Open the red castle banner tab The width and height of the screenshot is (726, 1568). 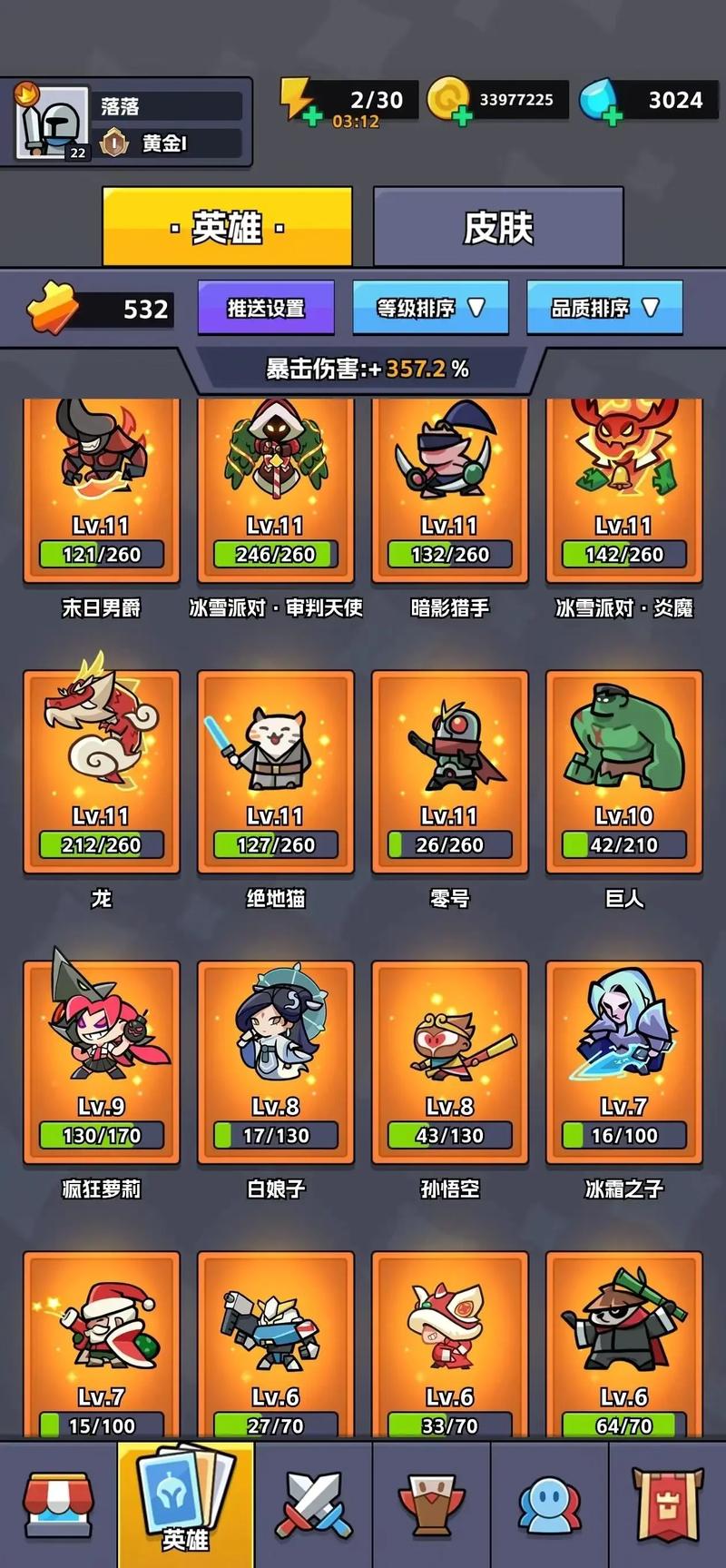667,1504
